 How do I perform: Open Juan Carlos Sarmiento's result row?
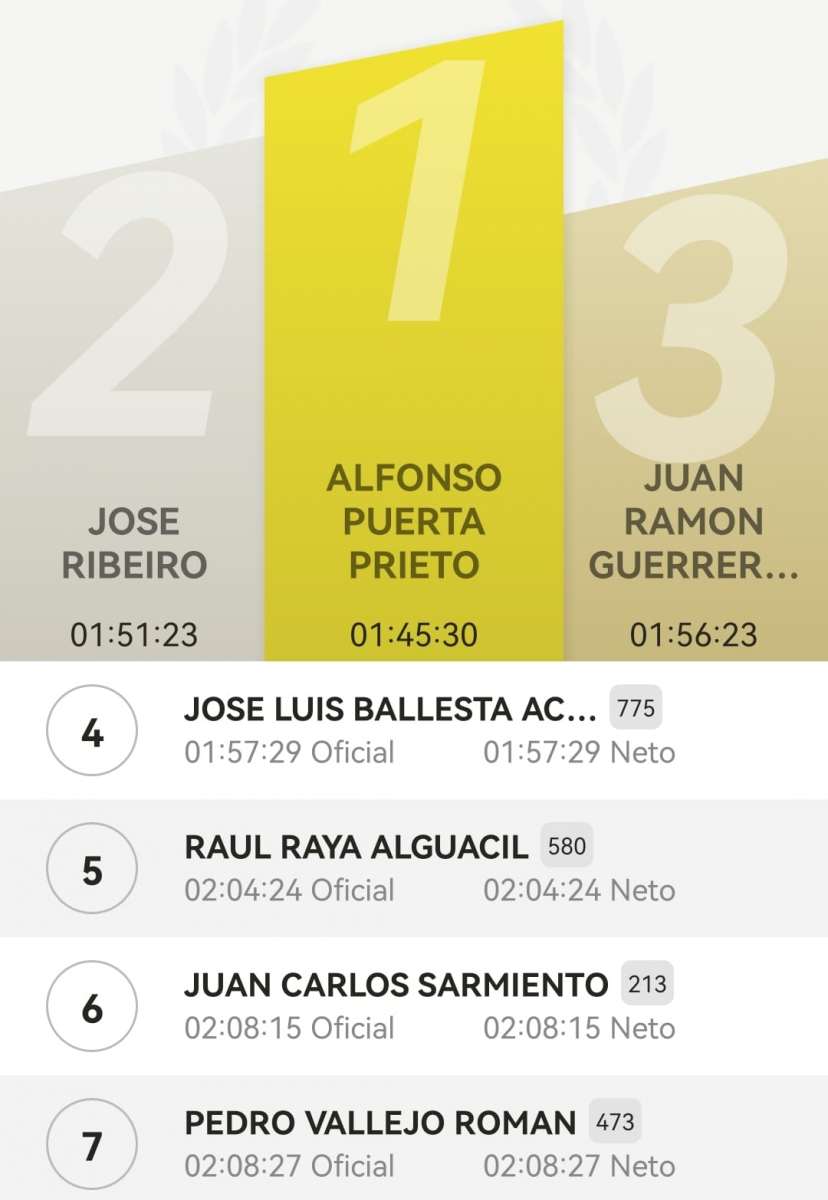[414, 1007]
